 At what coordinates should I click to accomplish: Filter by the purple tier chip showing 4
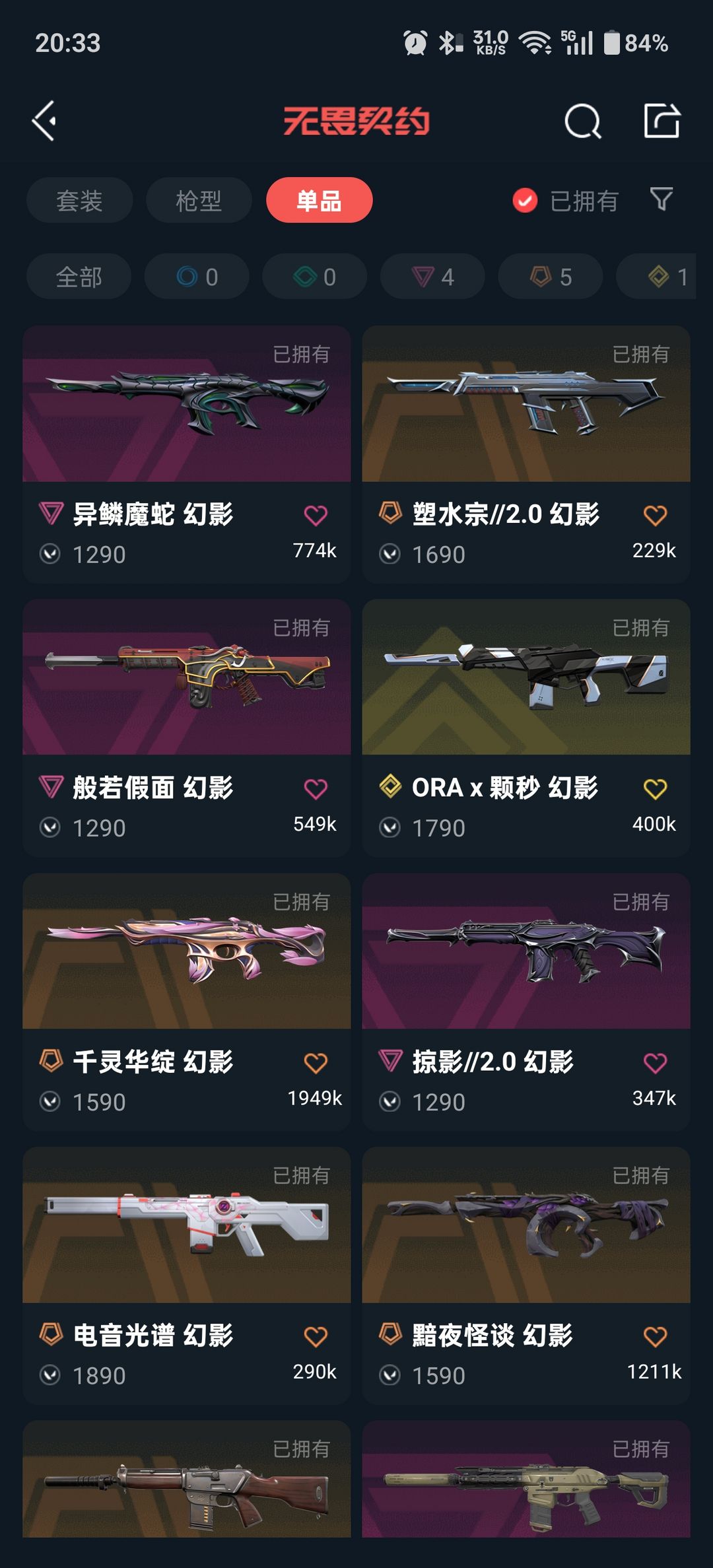pos(433,277)
